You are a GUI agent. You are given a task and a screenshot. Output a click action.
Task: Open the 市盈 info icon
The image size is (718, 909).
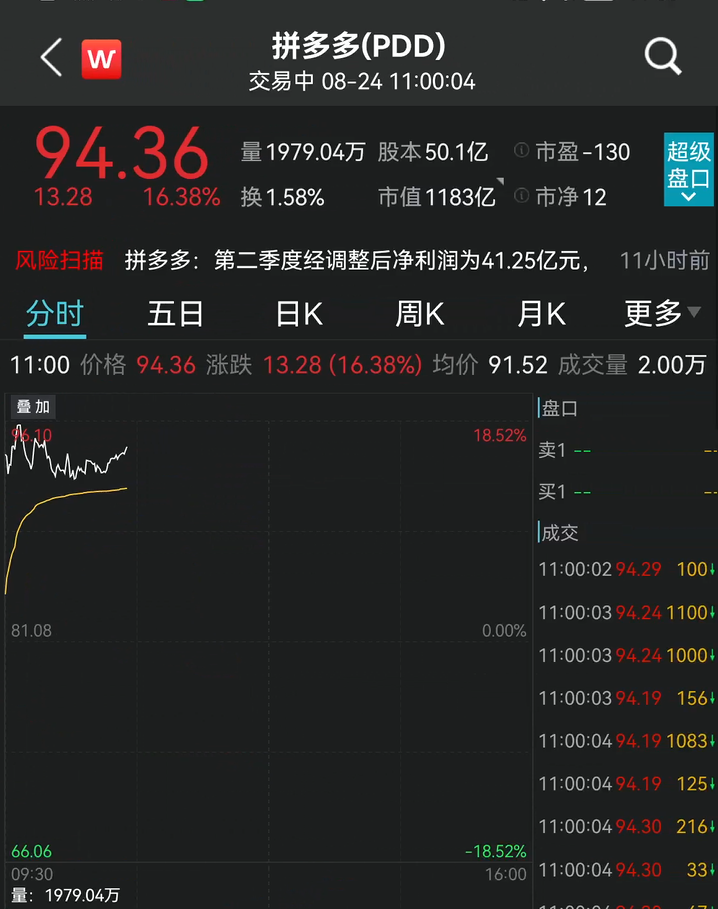[521, 151]
